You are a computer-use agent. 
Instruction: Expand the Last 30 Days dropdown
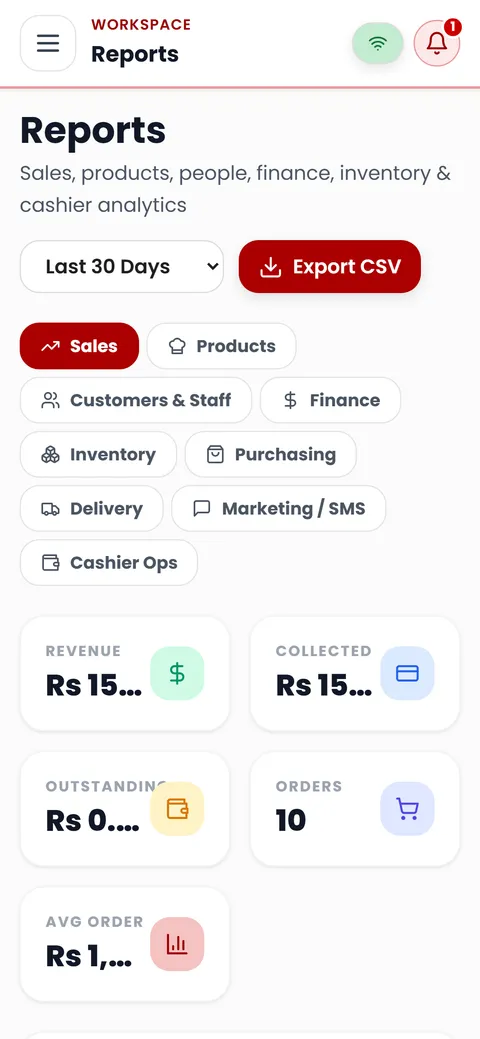(122, 266)
